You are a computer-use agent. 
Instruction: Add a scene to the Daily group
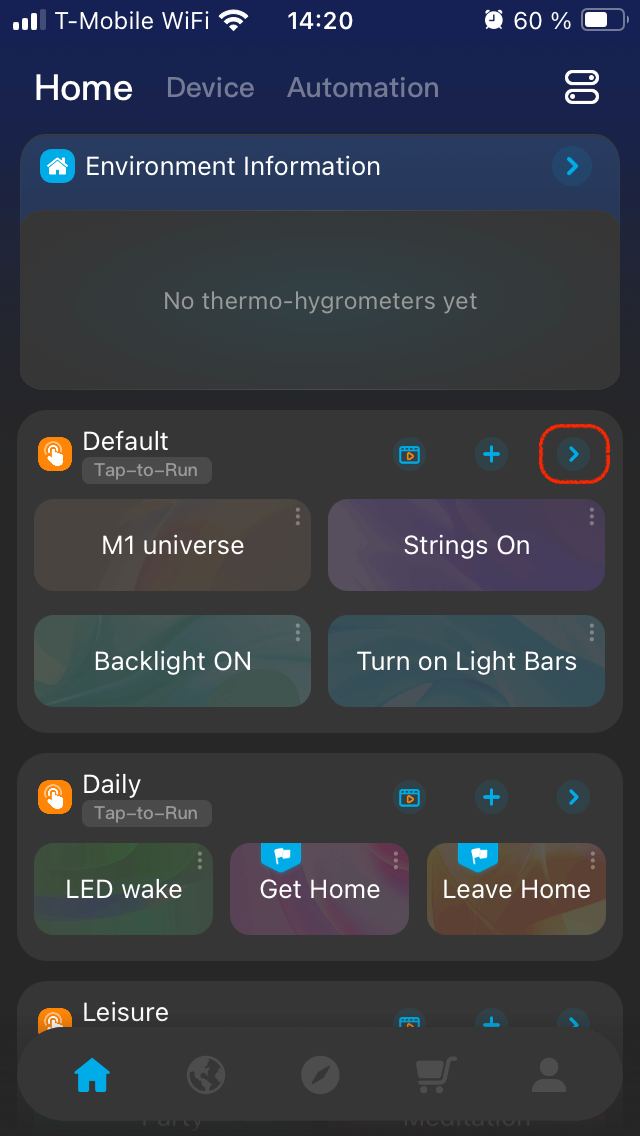pyautogui.click(x=491, y=797)
